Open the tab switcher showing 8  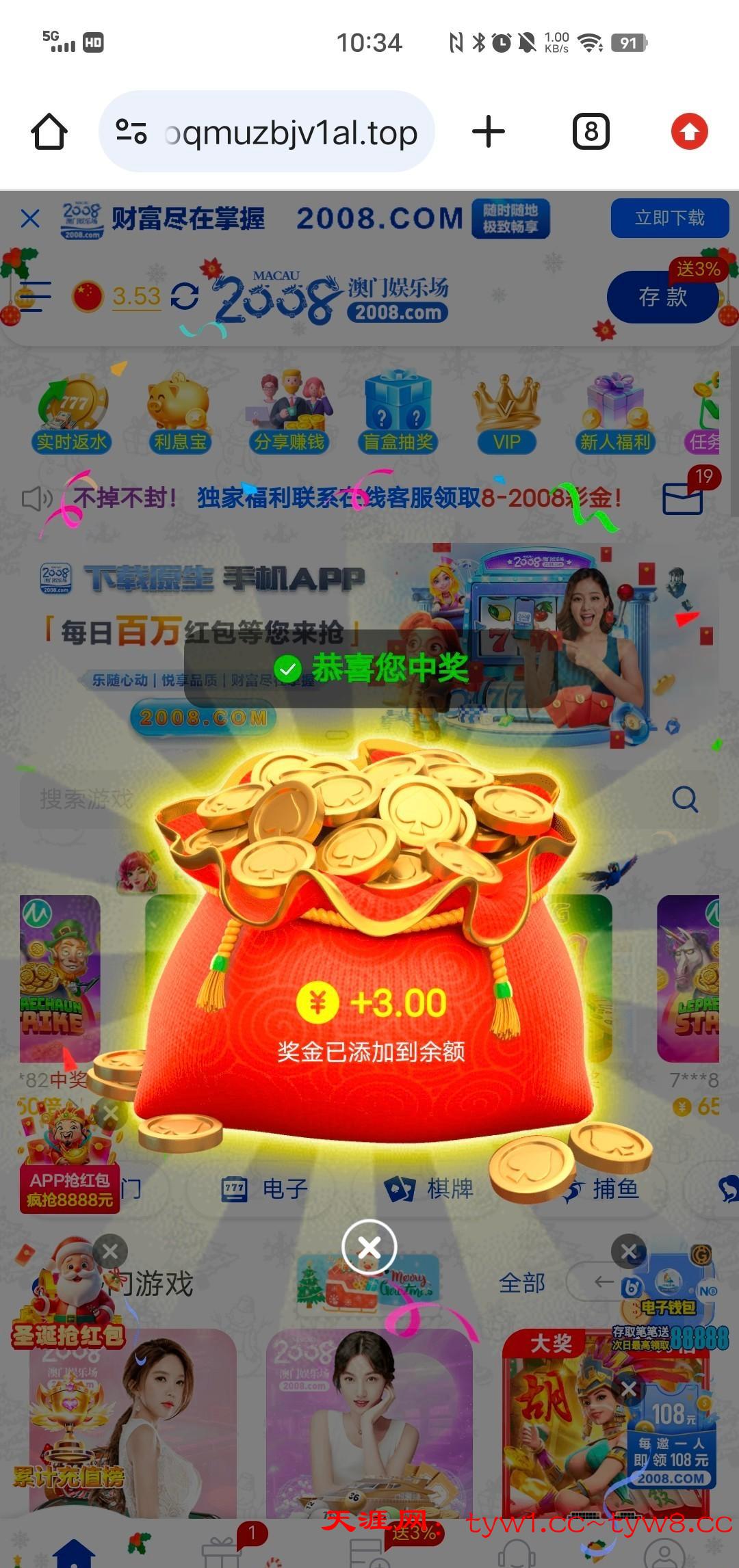click(591, 131)
